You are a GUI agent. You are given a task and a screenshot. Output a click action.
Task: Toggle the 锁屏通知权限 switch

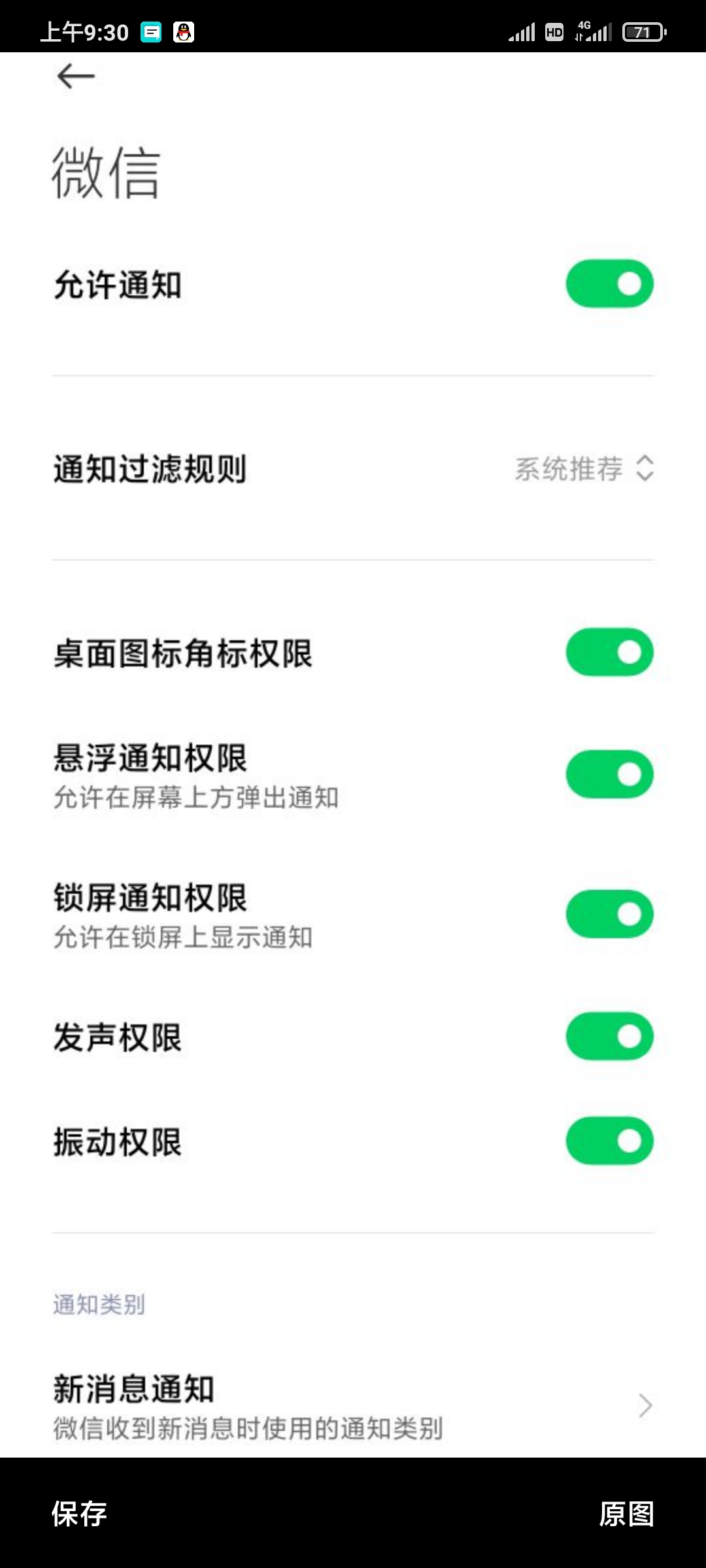tap(609, 914)
